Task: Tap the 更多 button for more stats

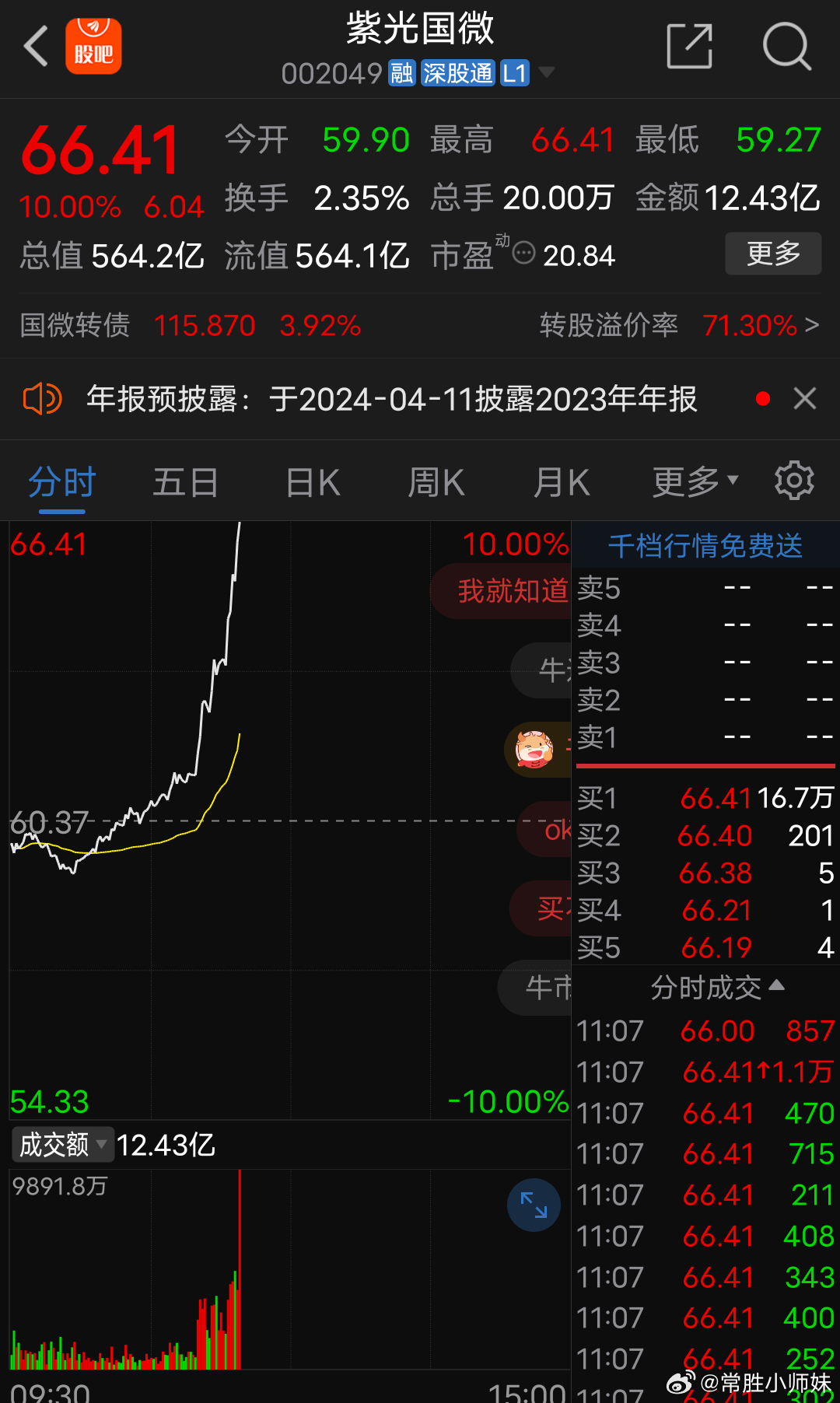Action: 773,254
